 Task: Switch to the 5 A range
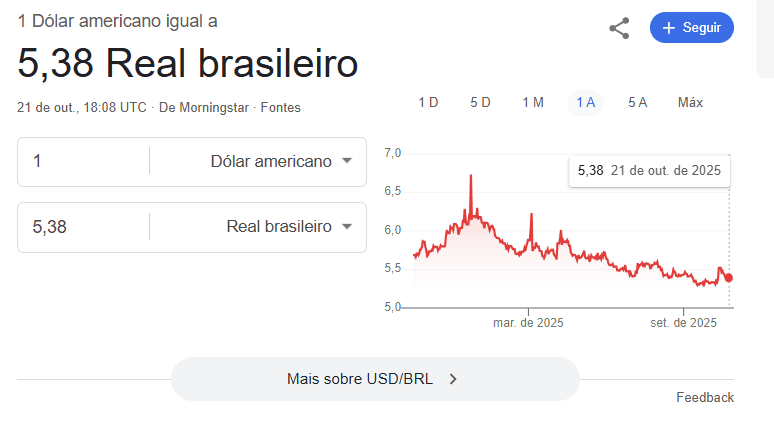637,102
